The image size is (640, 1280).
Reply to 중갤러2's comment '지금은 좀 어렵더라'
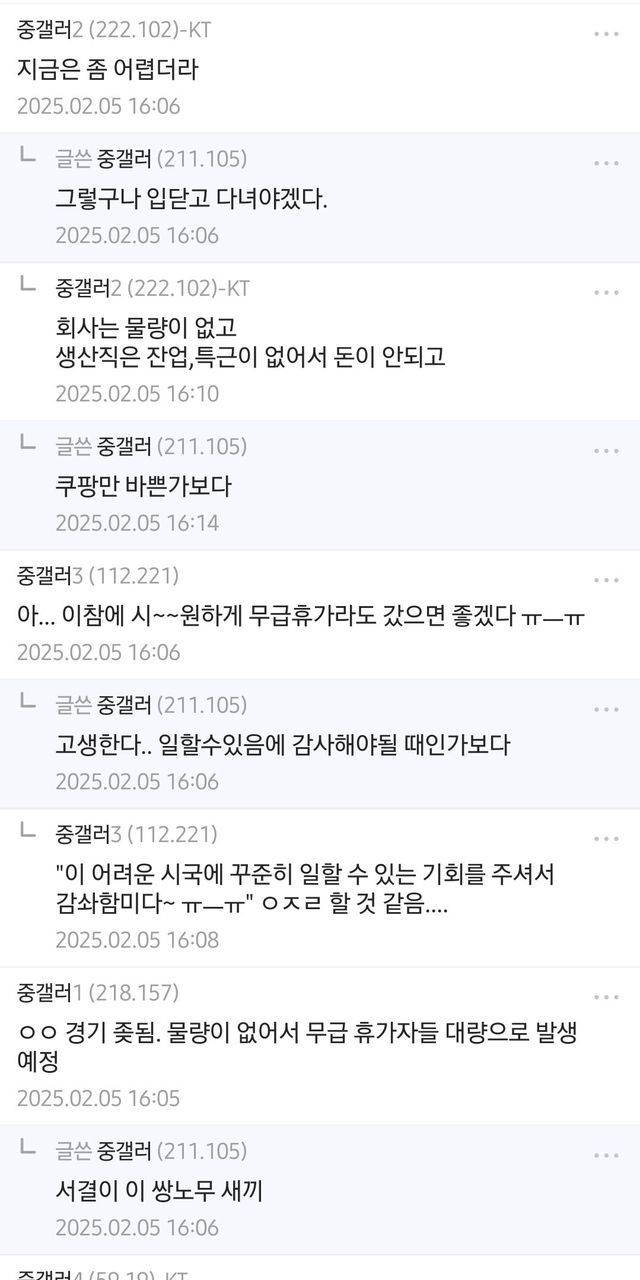click(110, 70)
